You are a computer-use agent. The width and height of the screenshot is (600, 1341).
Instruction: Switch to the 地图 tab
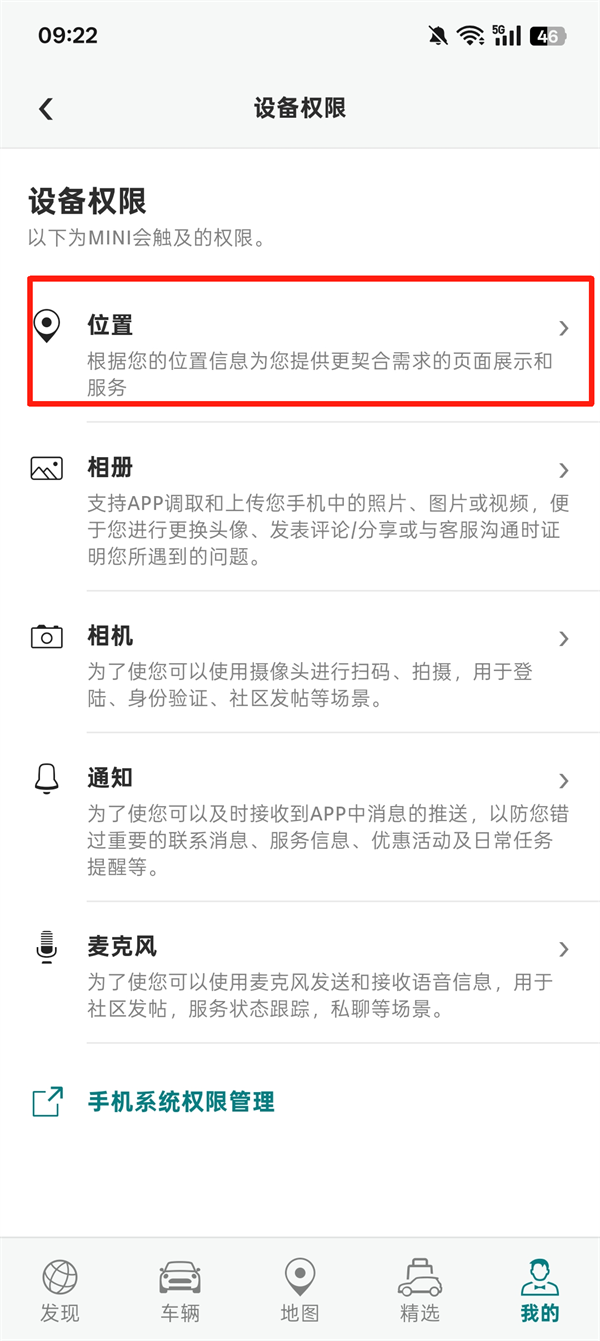pos(300,1290)
